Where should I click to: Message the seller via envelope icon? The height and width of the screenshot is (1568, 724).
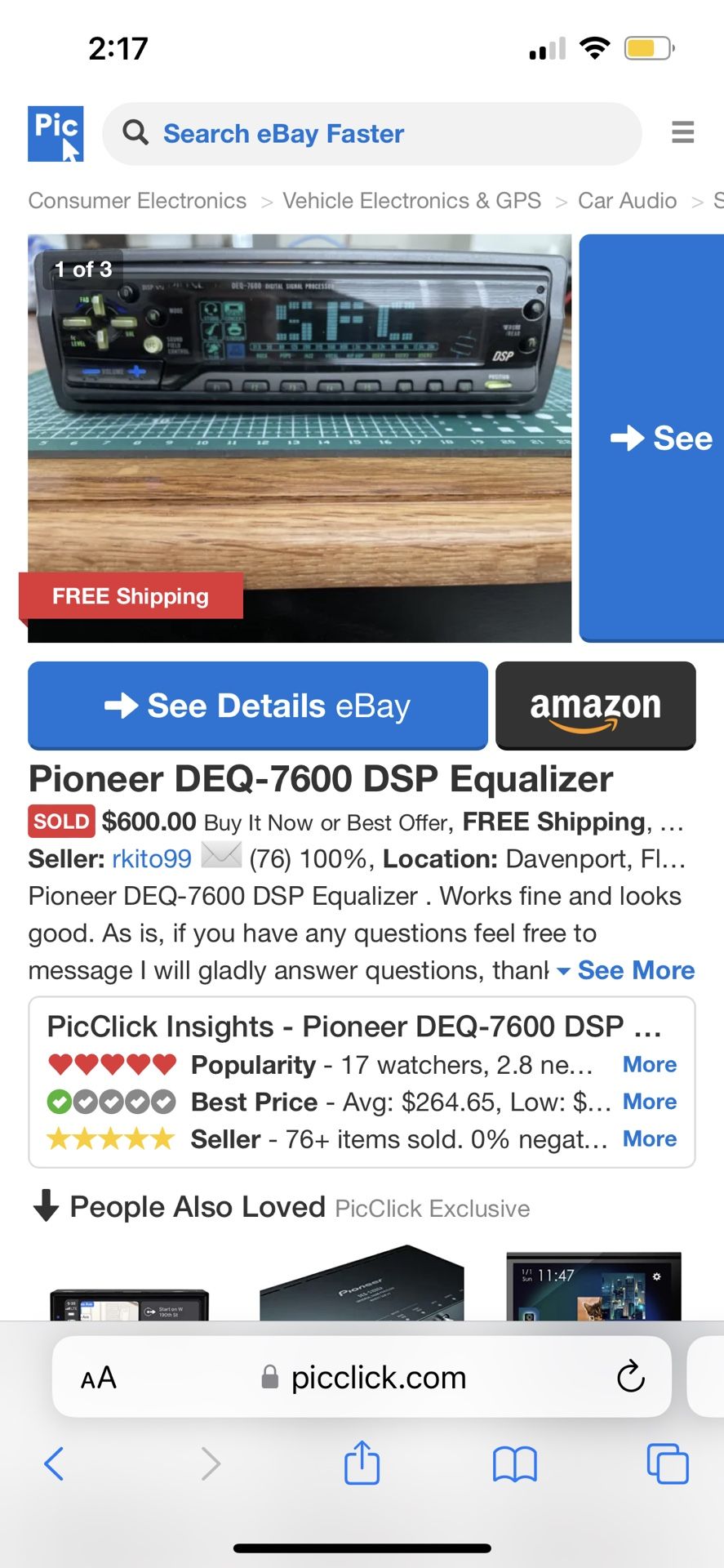tap(221, 856)
